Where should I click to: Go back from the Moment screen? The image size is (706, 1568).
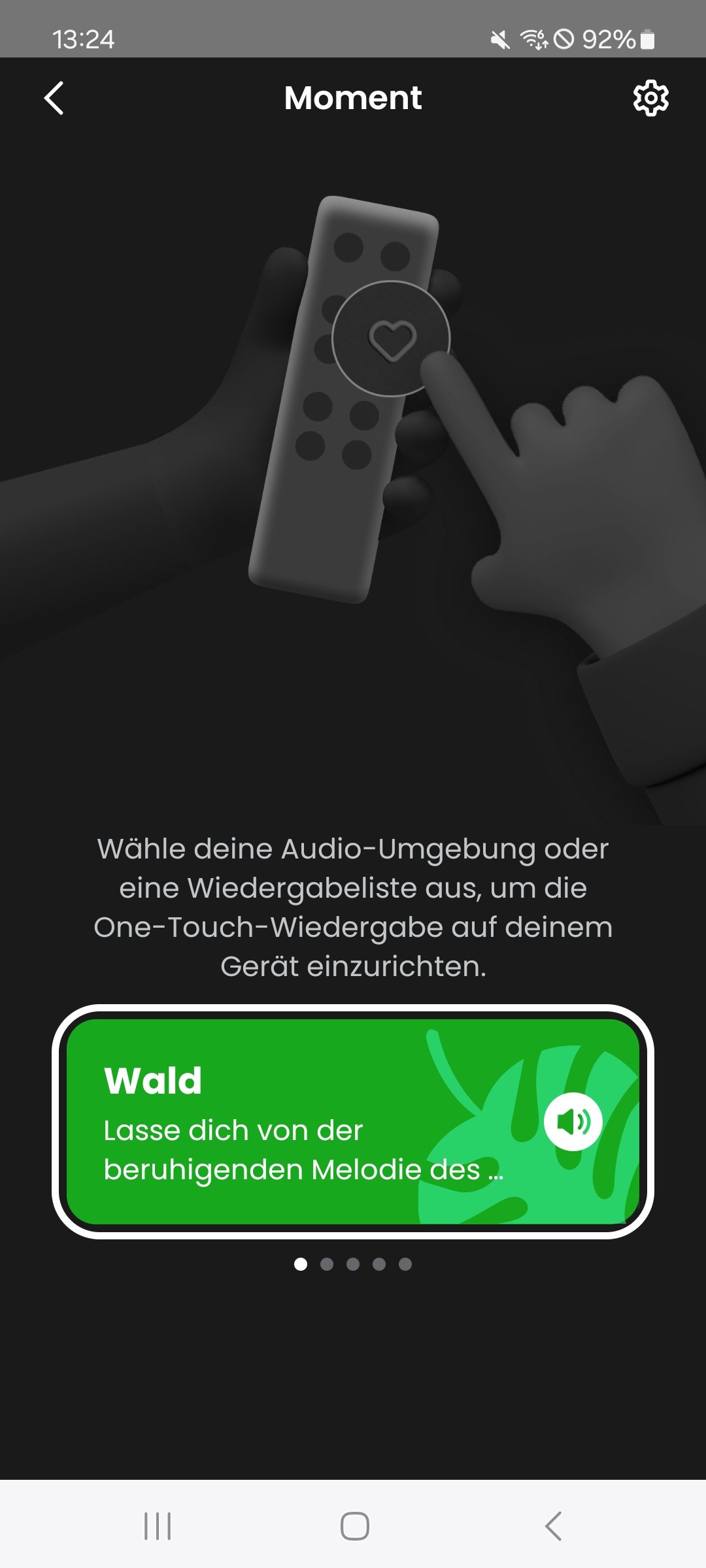point(54,98)
